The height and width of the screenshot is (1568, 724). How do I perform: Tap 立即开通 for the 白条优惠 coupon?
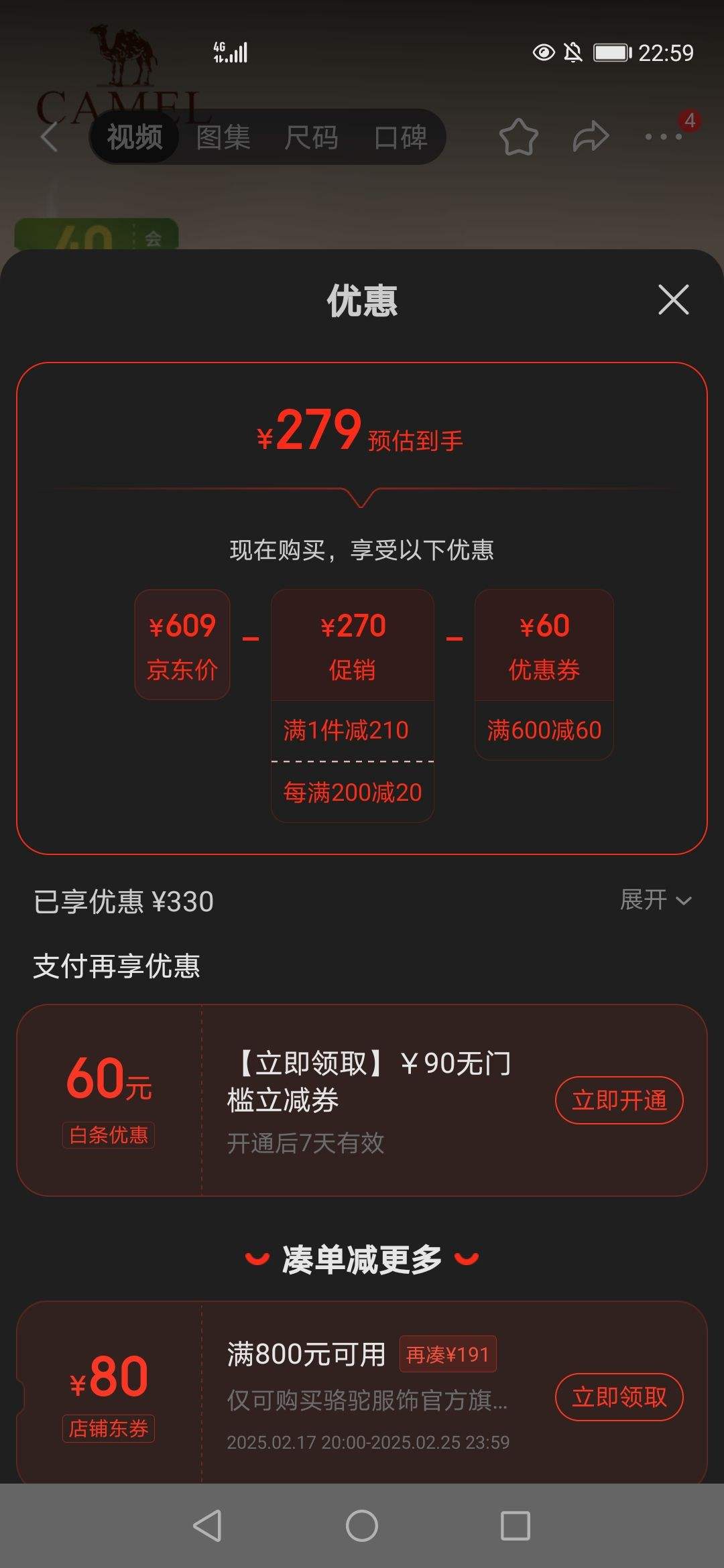click(x=619, y=1100)
